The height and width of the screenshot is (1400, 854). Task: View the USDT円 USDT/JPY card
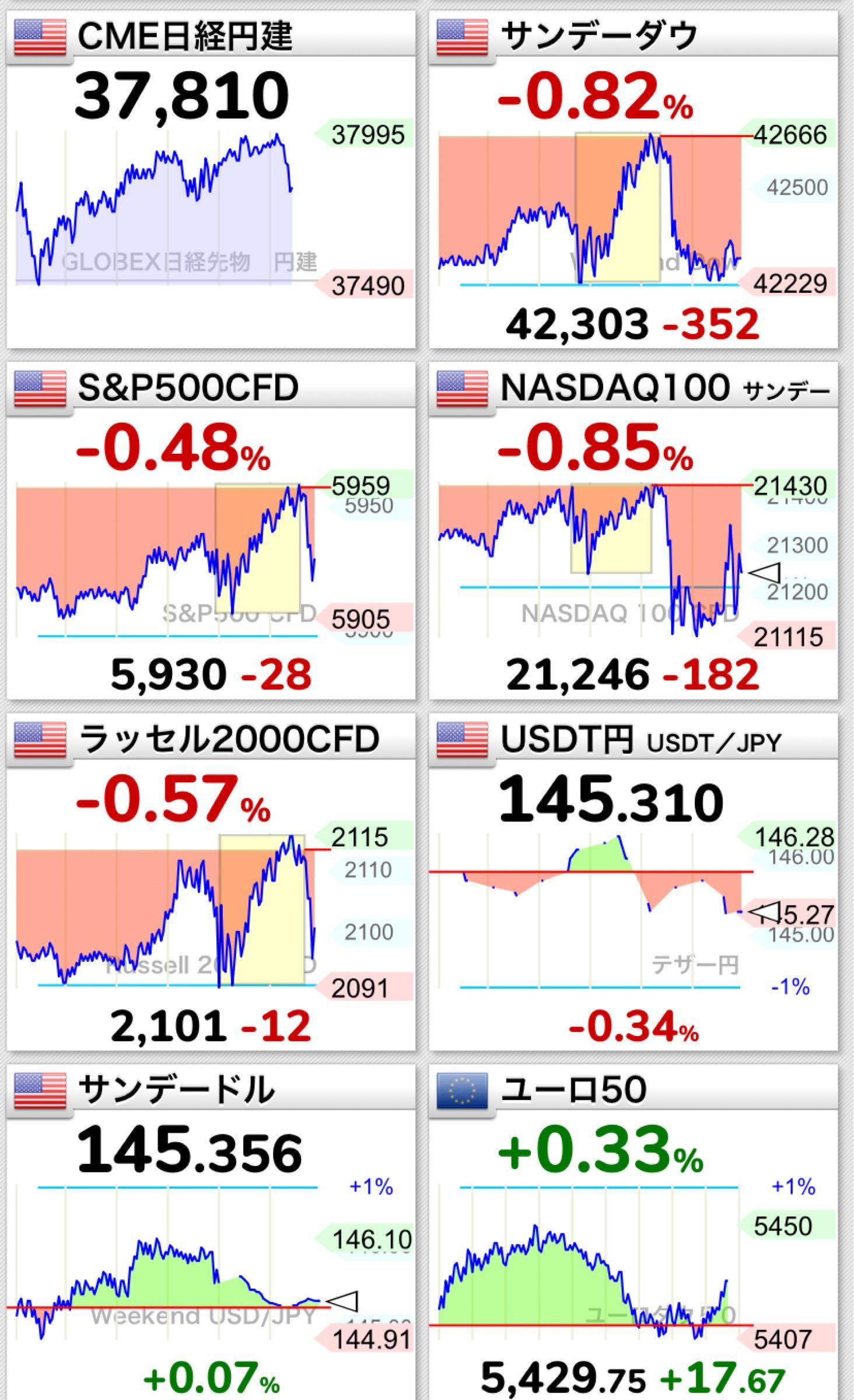pos(633,881)
